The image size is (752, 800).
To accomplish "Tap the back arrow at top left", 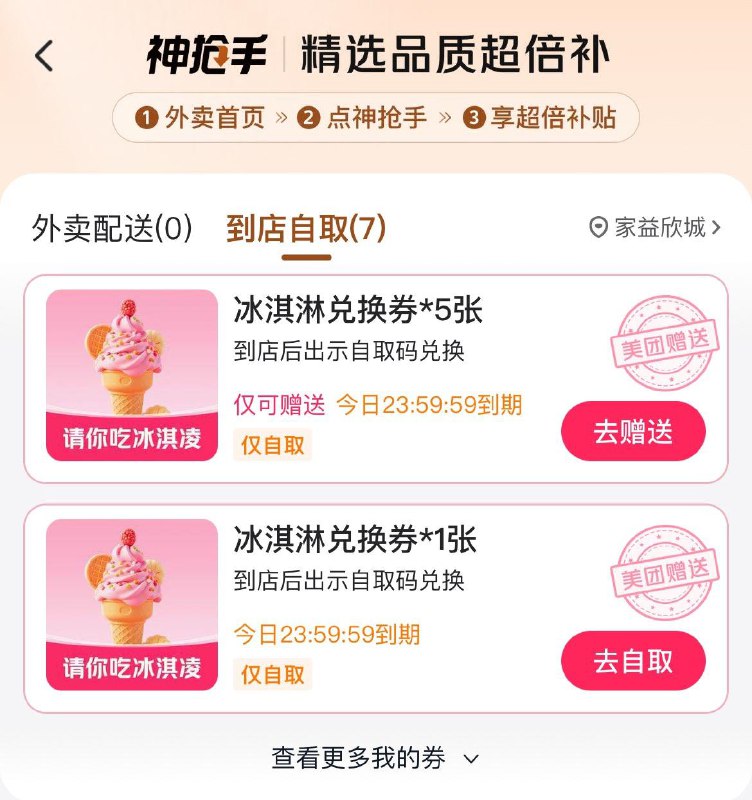I will tap(41, 57).
